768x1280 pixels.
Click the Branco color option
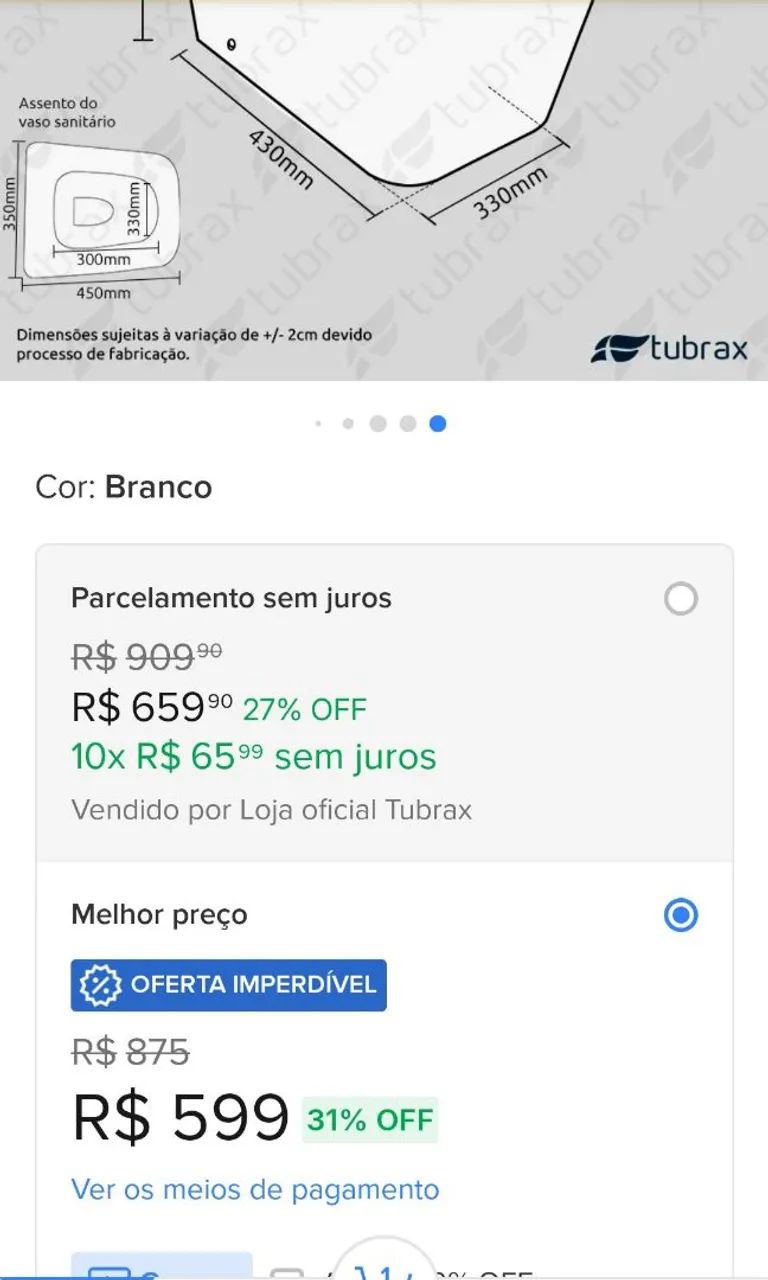[x=160, y=487]
